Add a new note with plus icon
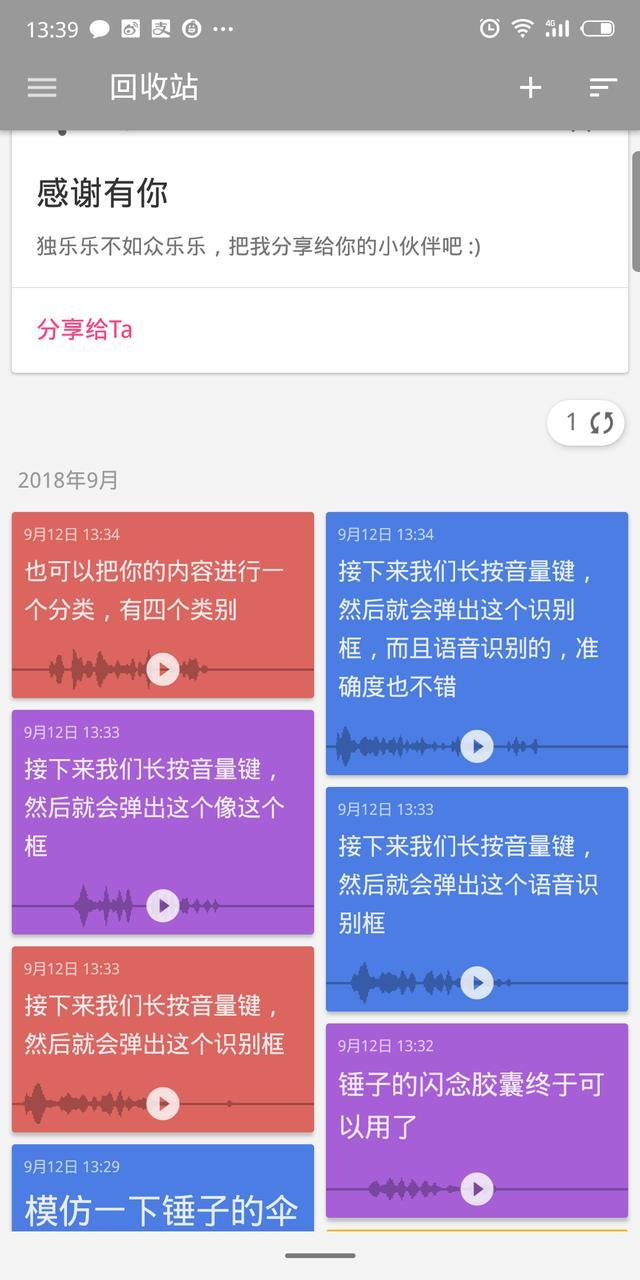 [x=530, y=88]
